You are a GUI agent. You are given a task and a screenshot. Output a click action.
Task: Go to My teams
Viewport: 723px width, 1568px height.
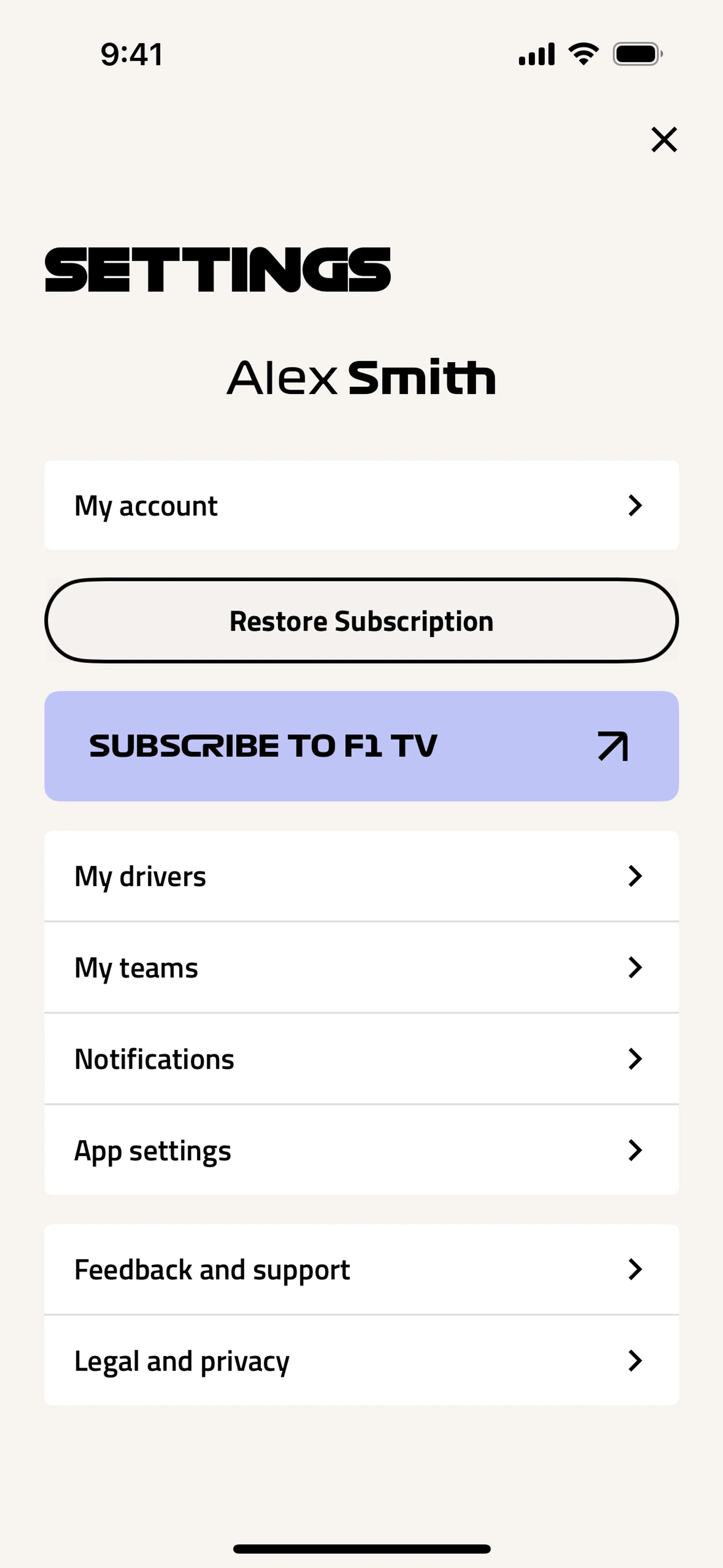coord(361,967)
